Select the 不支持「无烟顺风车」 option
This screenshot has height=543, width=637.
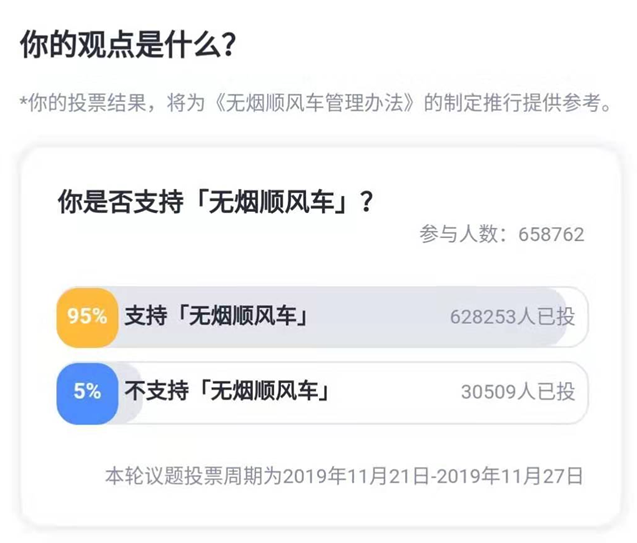(320, 392)
